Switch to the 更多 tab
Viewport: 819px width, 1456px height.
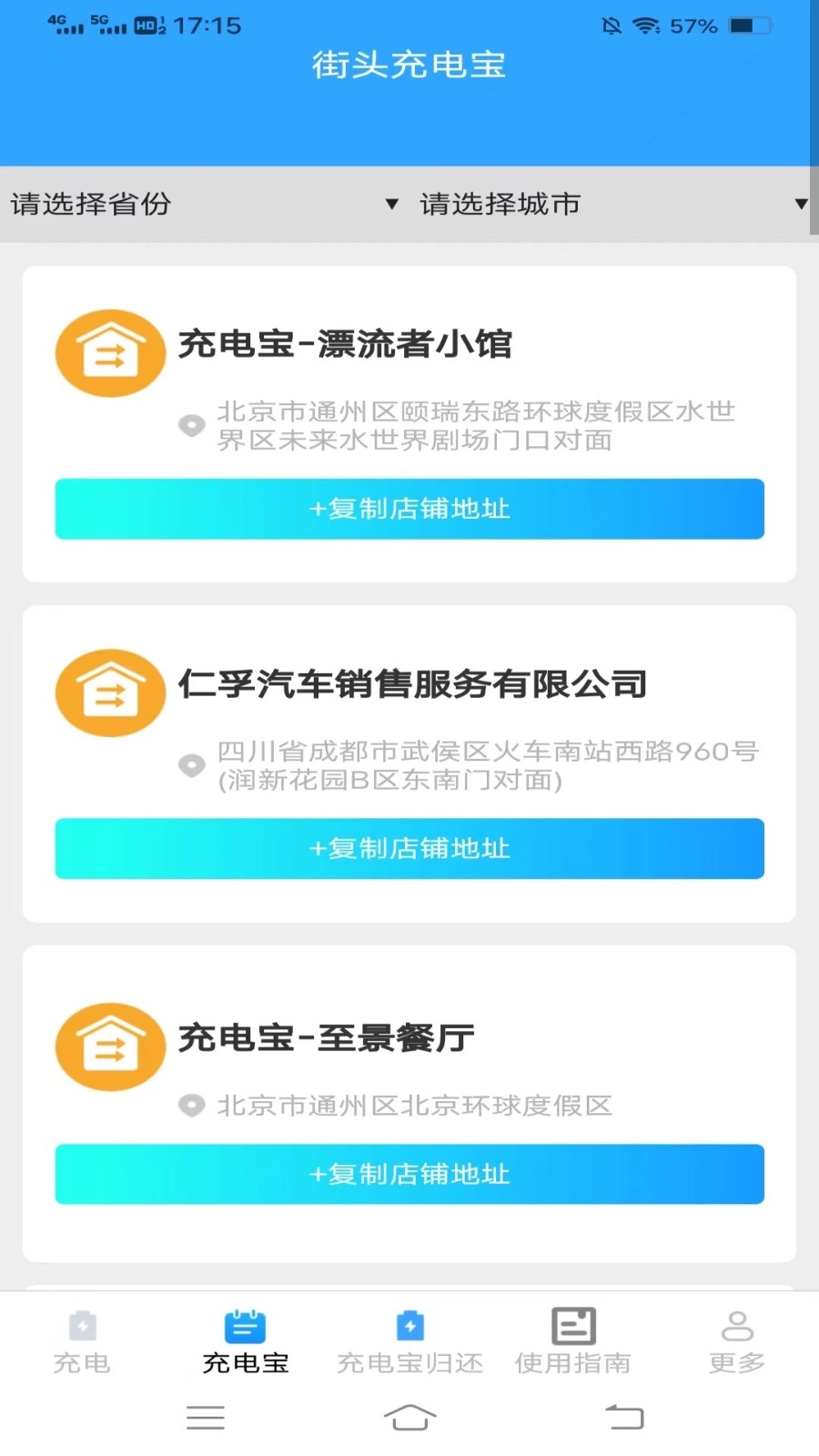[737, 1341]
